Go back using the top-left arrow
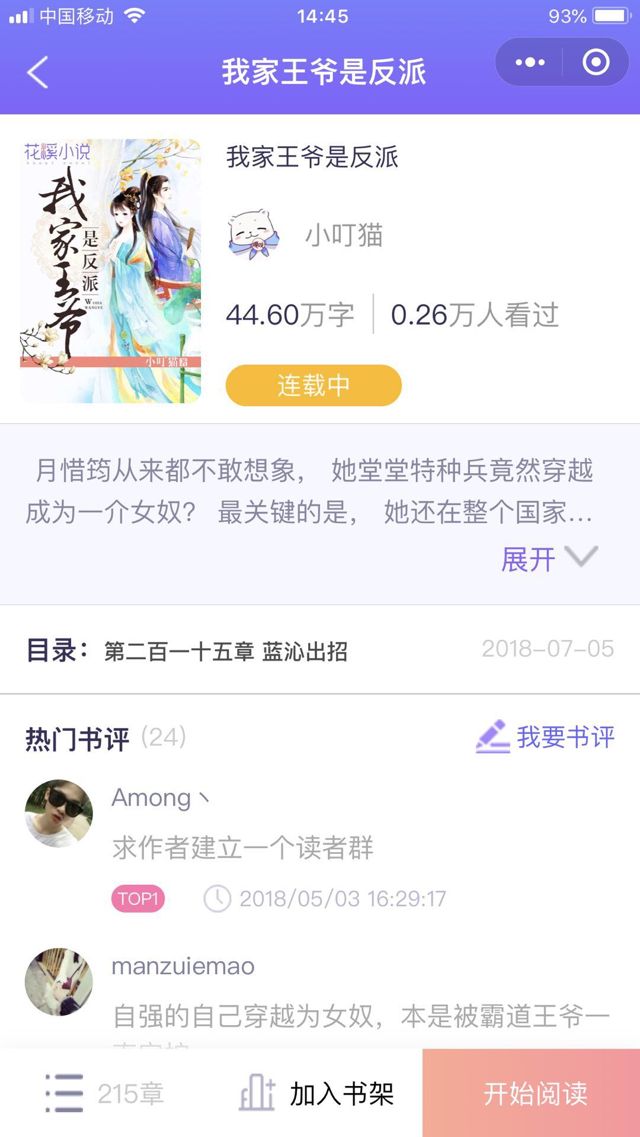Image resolution: width=640 pixels, height=1137 pixels. (x=38, y=72)
